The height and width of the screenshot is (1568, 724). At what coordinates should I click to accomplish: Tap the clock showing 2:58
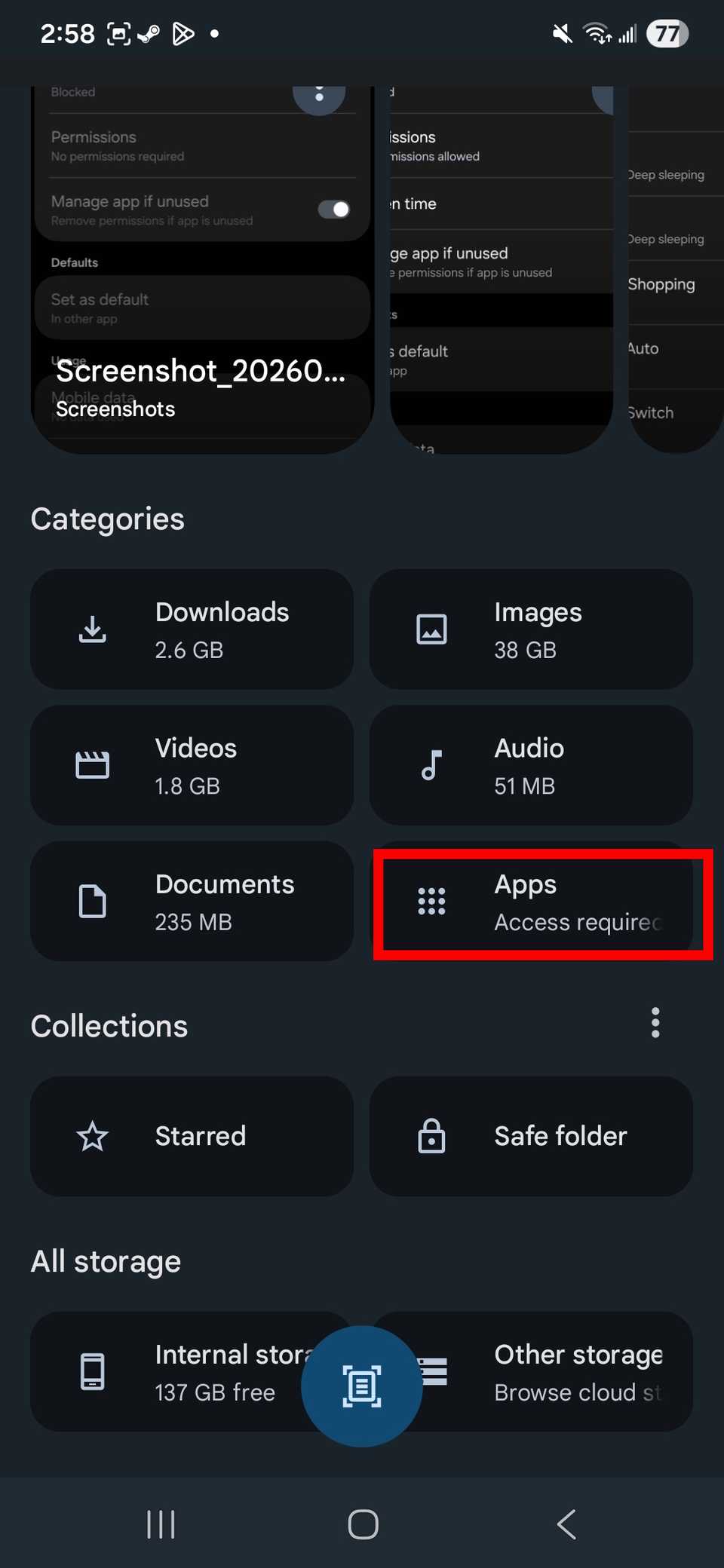(x=66, y=33)
